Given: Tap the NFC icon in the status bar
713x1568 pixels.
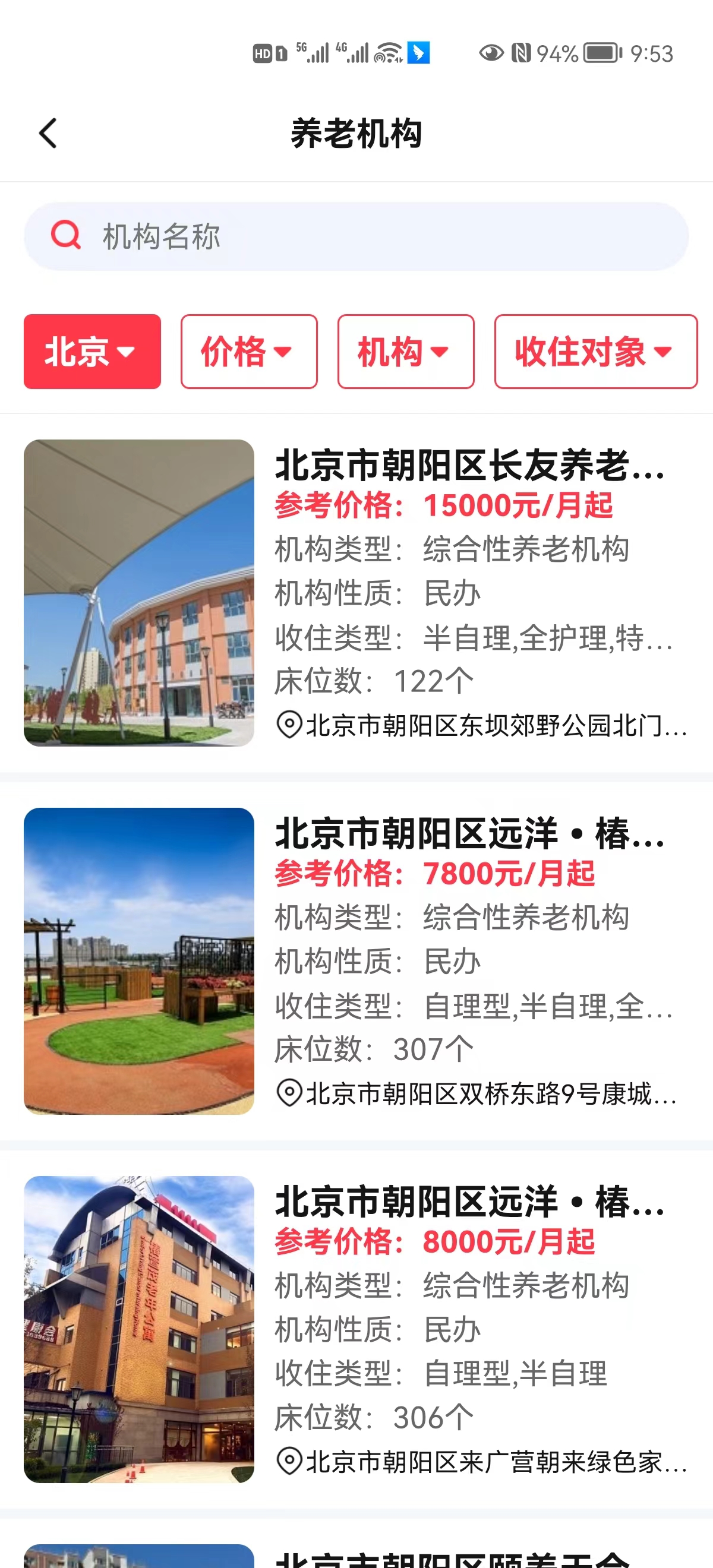Looking at the screenshot, I should click(521, 53).
